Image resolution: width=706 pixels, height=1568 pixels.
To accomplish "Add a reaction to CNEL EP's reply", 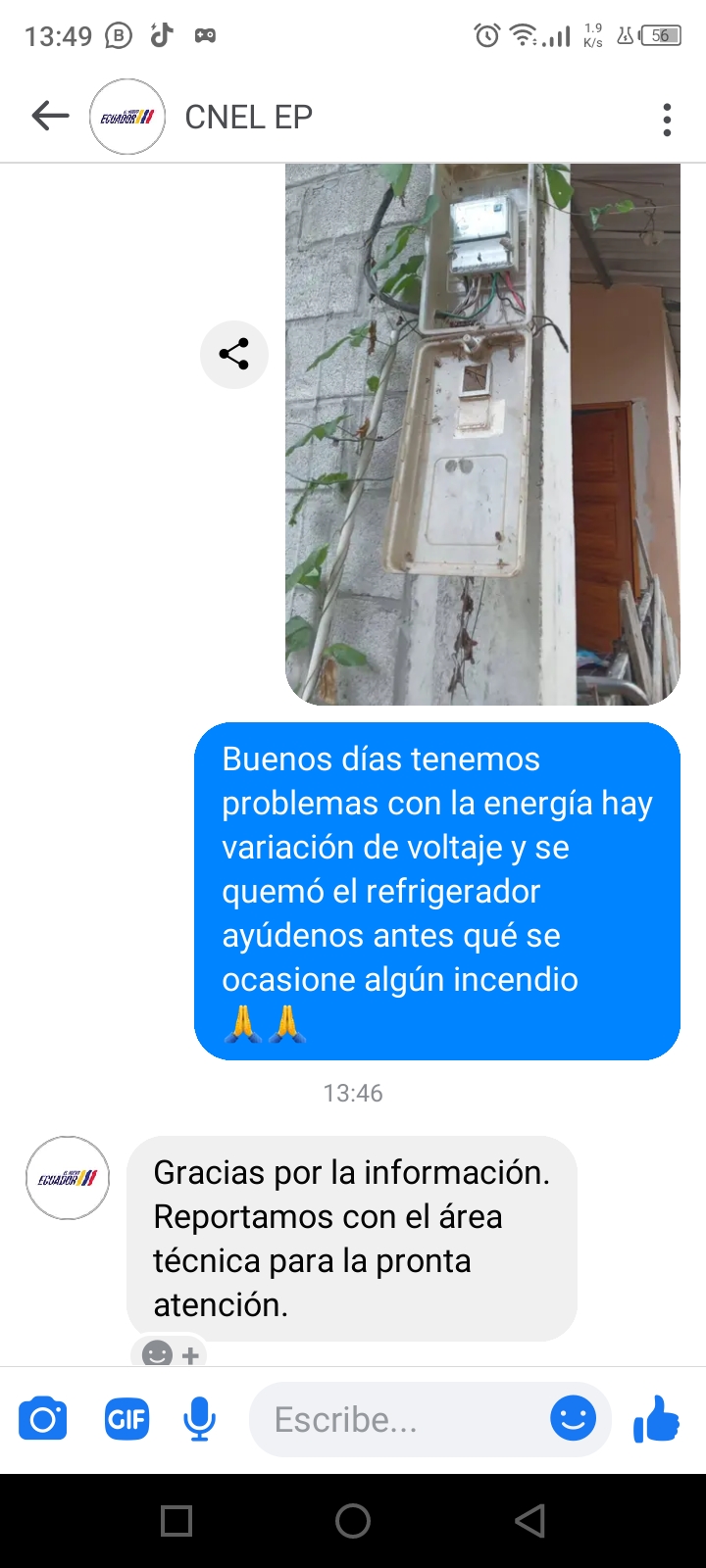I will [x=171, y=1354].
